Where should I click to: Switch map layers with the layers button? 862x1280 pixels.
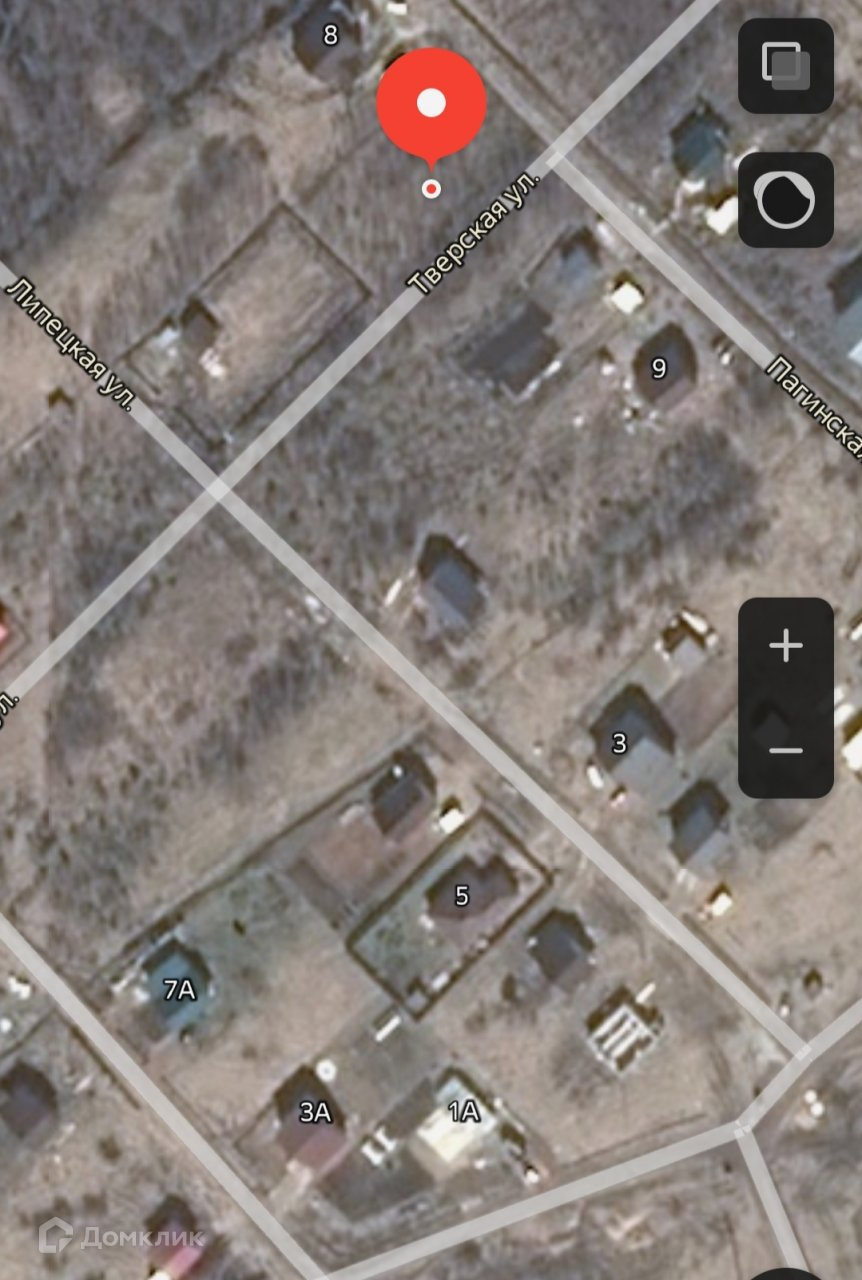coord(786,66)
